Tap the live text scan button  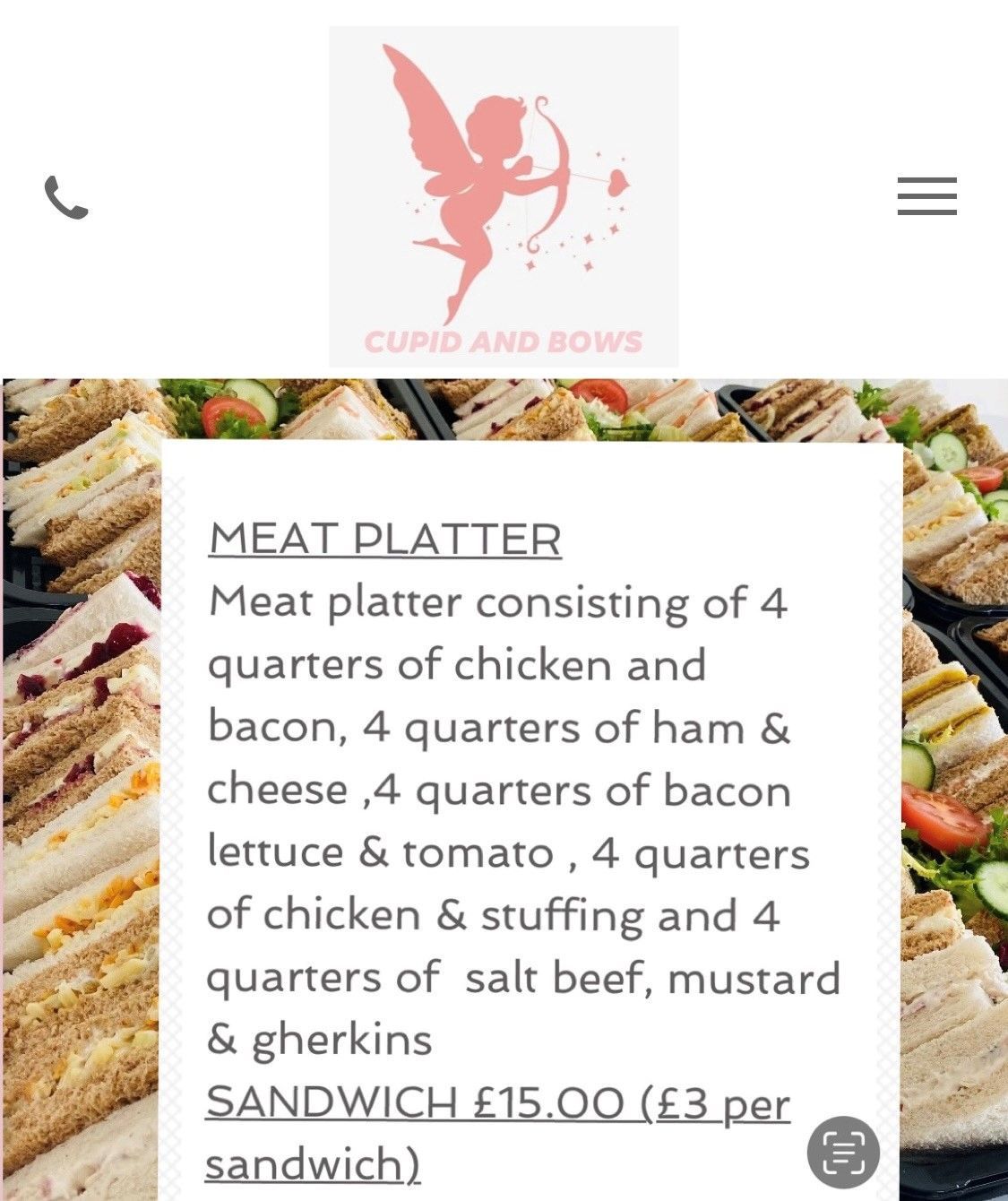(x=843, y=1152)
